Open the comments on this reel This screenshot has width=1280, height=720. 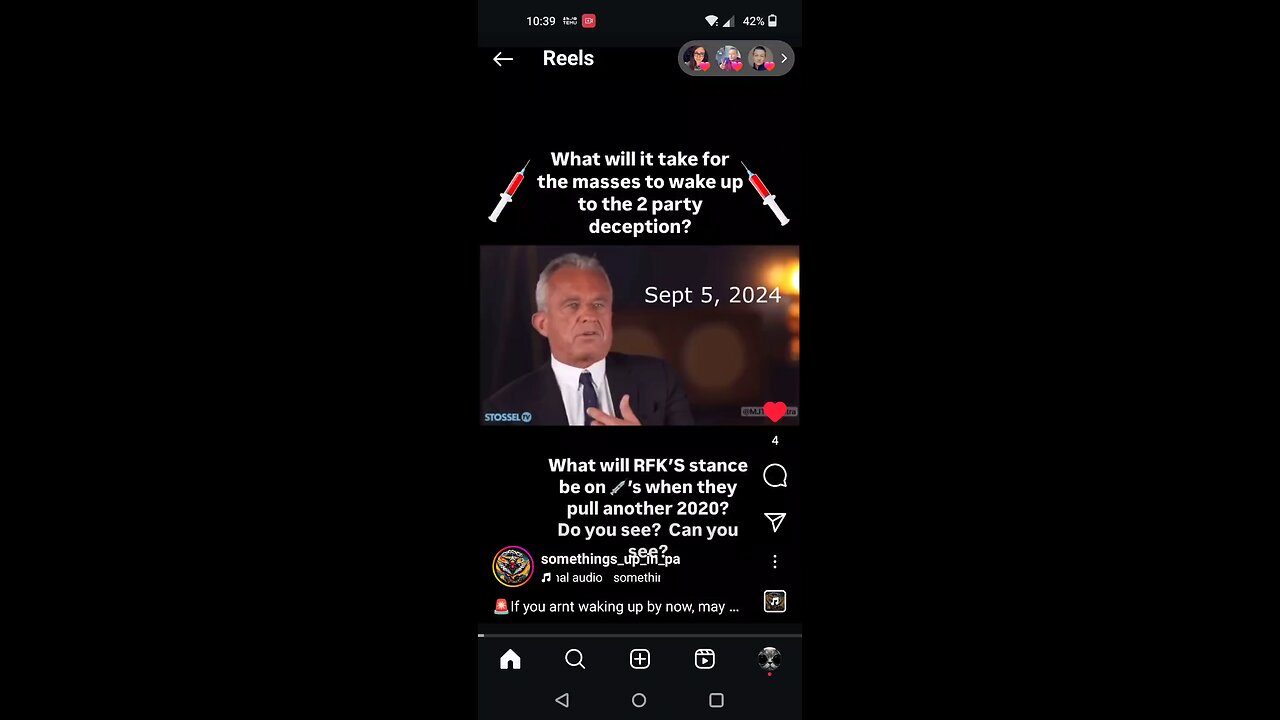(775, 476)
